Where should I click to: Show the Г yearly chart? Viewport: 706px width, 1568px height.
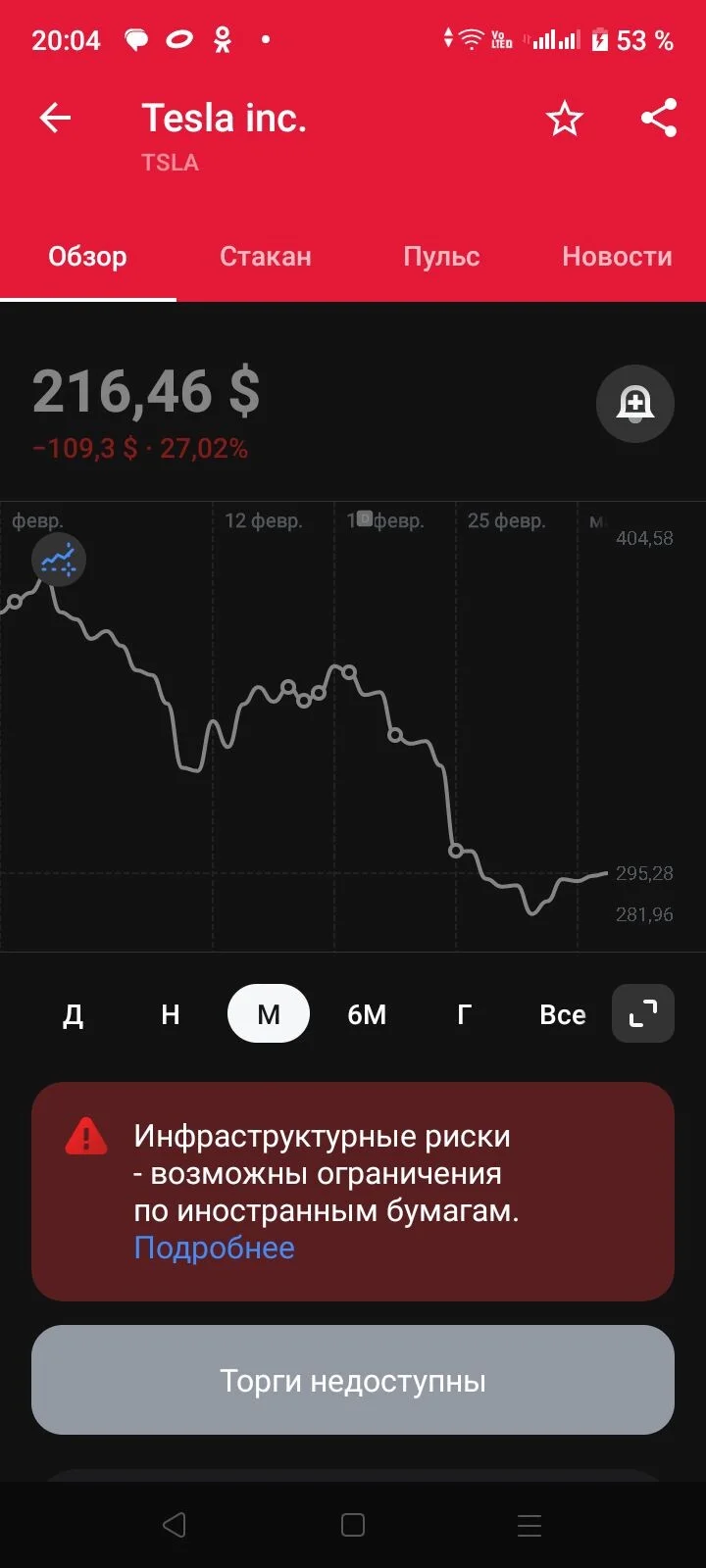(465, 1014)
